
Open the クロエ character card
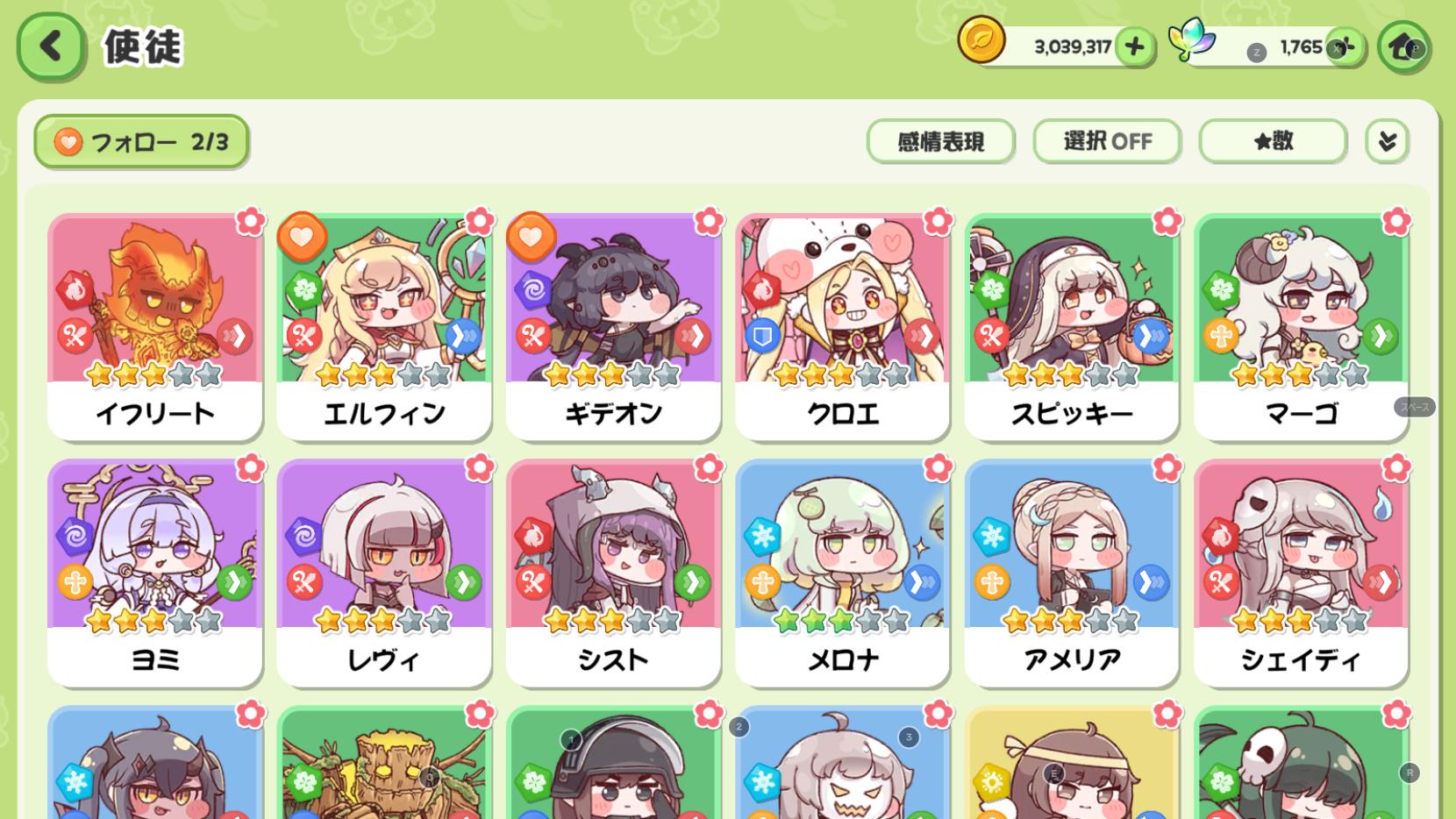pyautogui.click(x=842, y=324)
